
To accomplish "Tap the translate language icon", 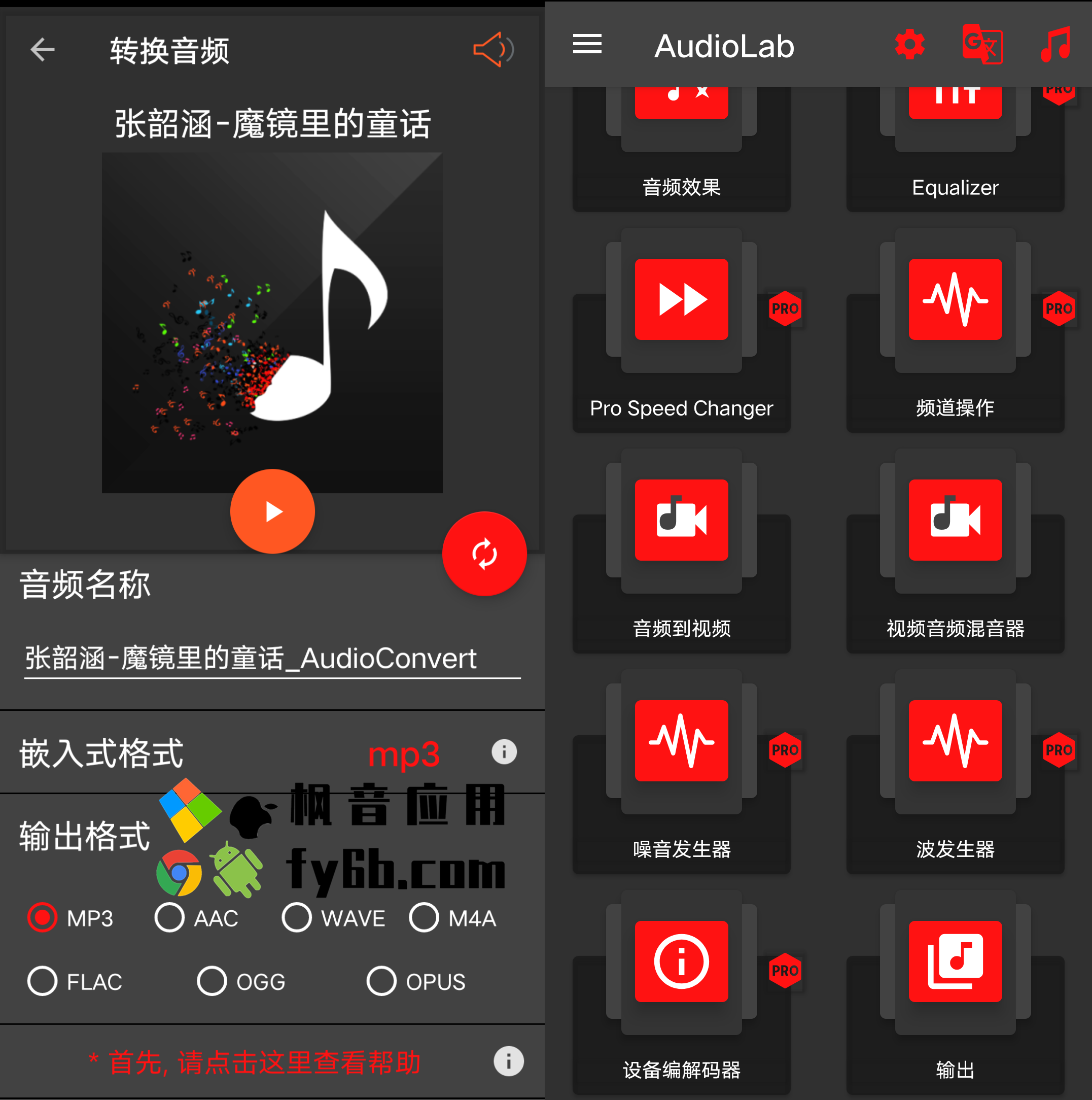I will point(981,45).
